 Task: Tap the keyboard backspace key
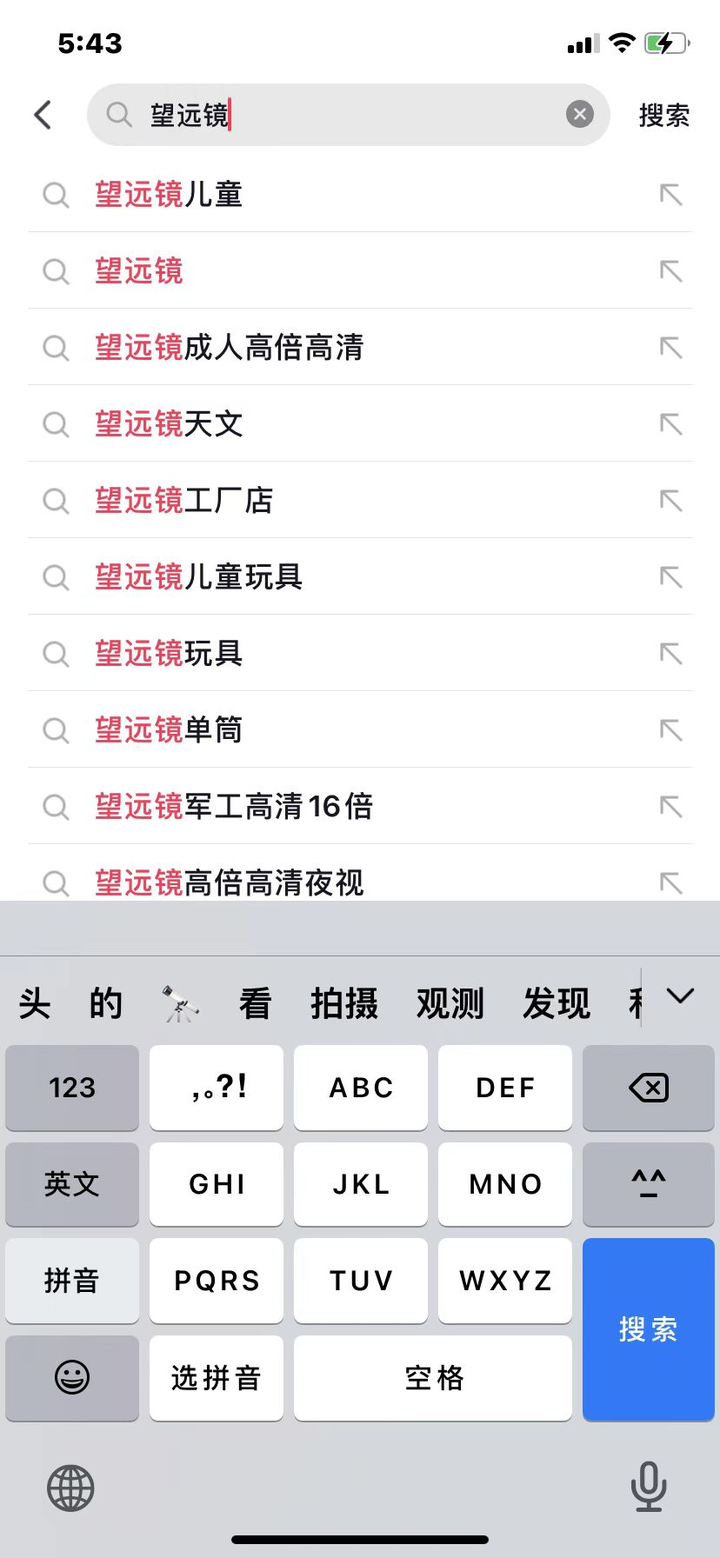[648, 1088]
